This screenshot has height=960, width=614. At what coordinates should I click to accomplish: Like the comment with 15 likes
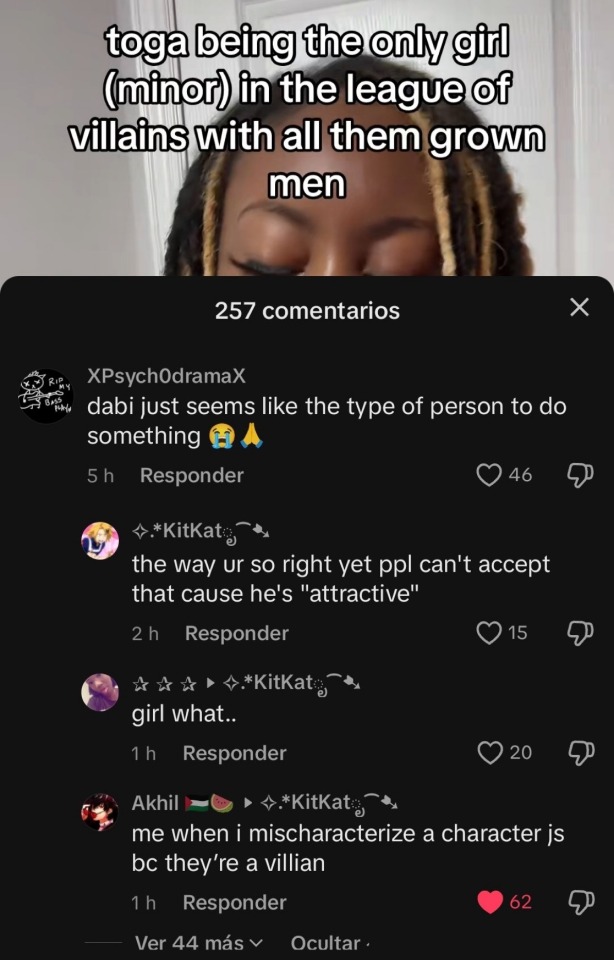[x=488, y=633]
